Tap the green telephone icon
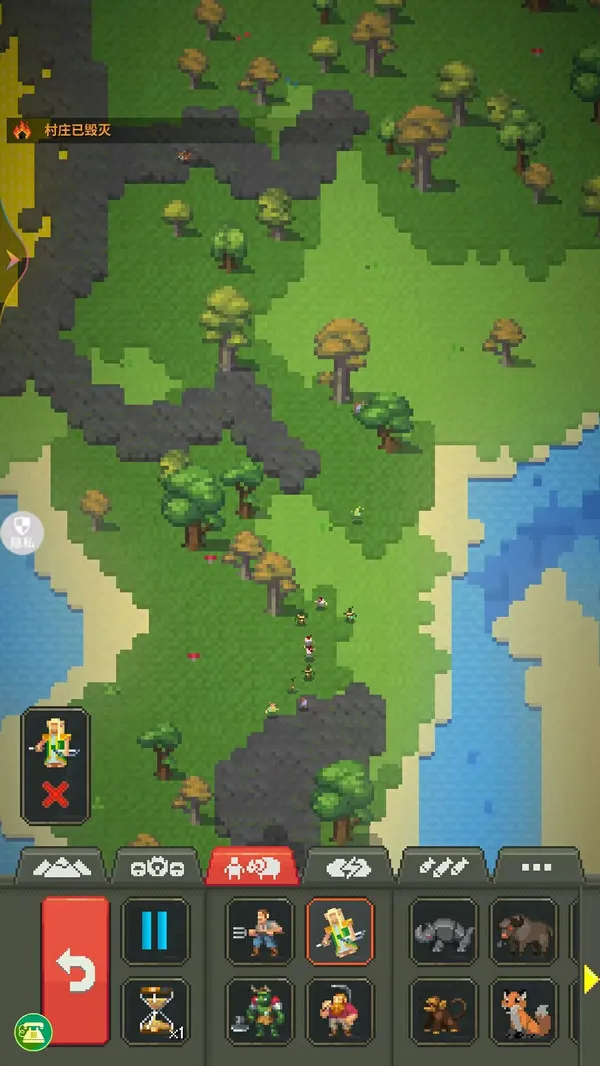600x1066 pixels. tap(33, 1031)
